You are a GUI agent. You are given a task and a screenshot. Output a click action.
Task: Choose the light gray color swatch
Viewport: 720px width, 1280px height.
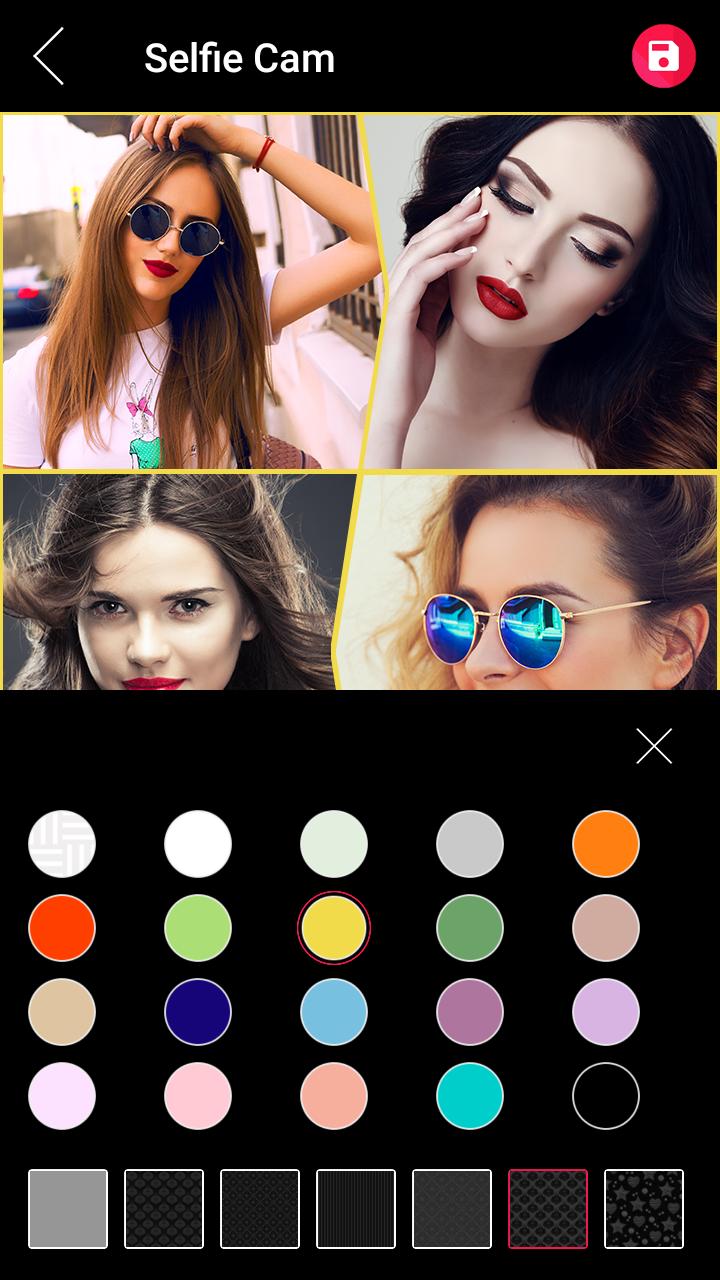tap(470, 844)
